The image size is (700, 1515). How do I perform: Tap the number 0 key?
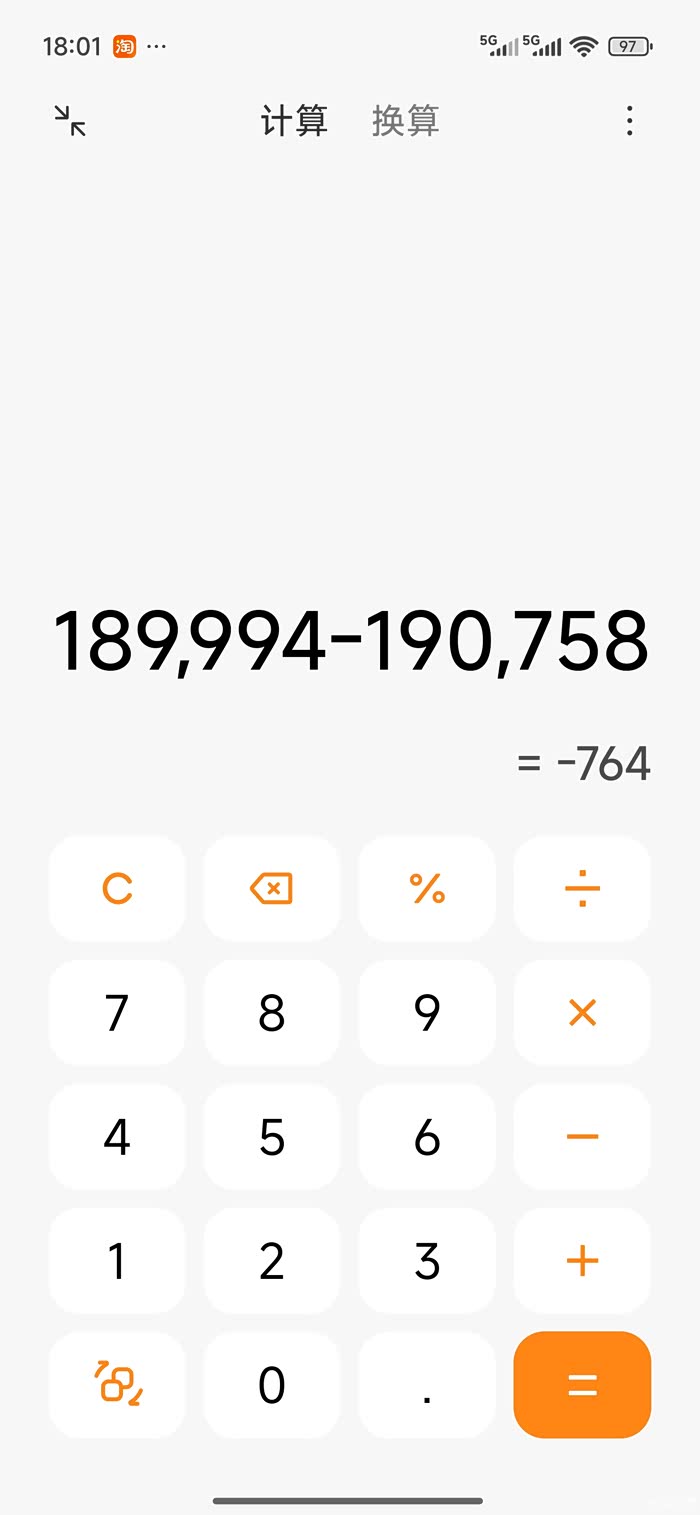[x=272, y=1385]
